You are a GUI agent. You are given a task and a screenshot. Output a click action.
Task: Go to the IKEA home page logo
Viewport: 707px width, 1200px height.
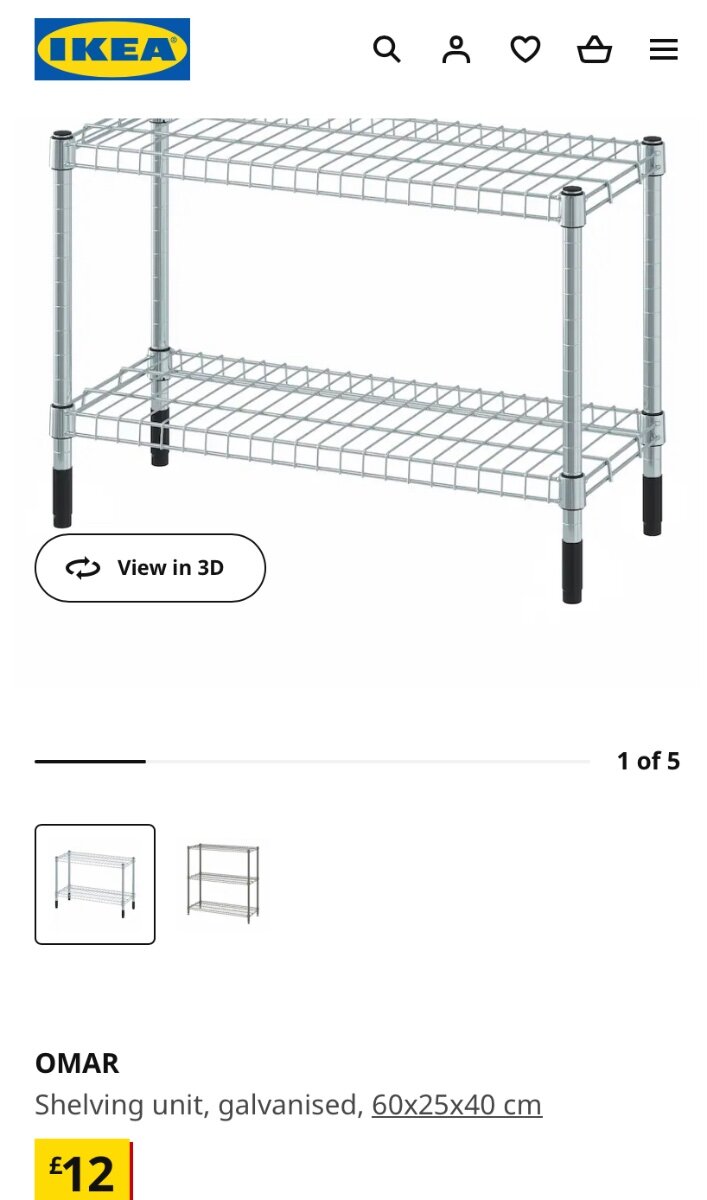[112, 49]
